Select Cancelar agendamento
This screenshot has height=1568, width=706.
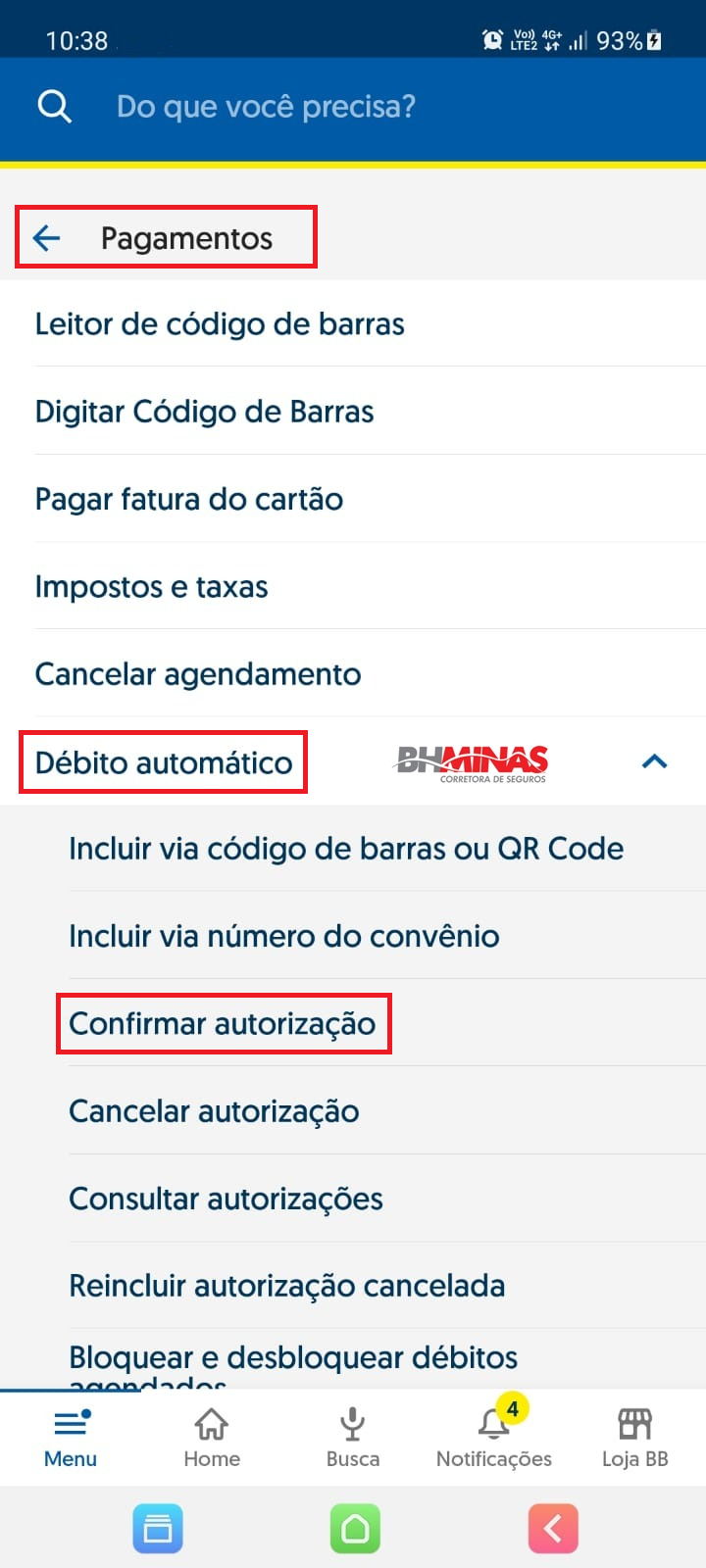198,674
